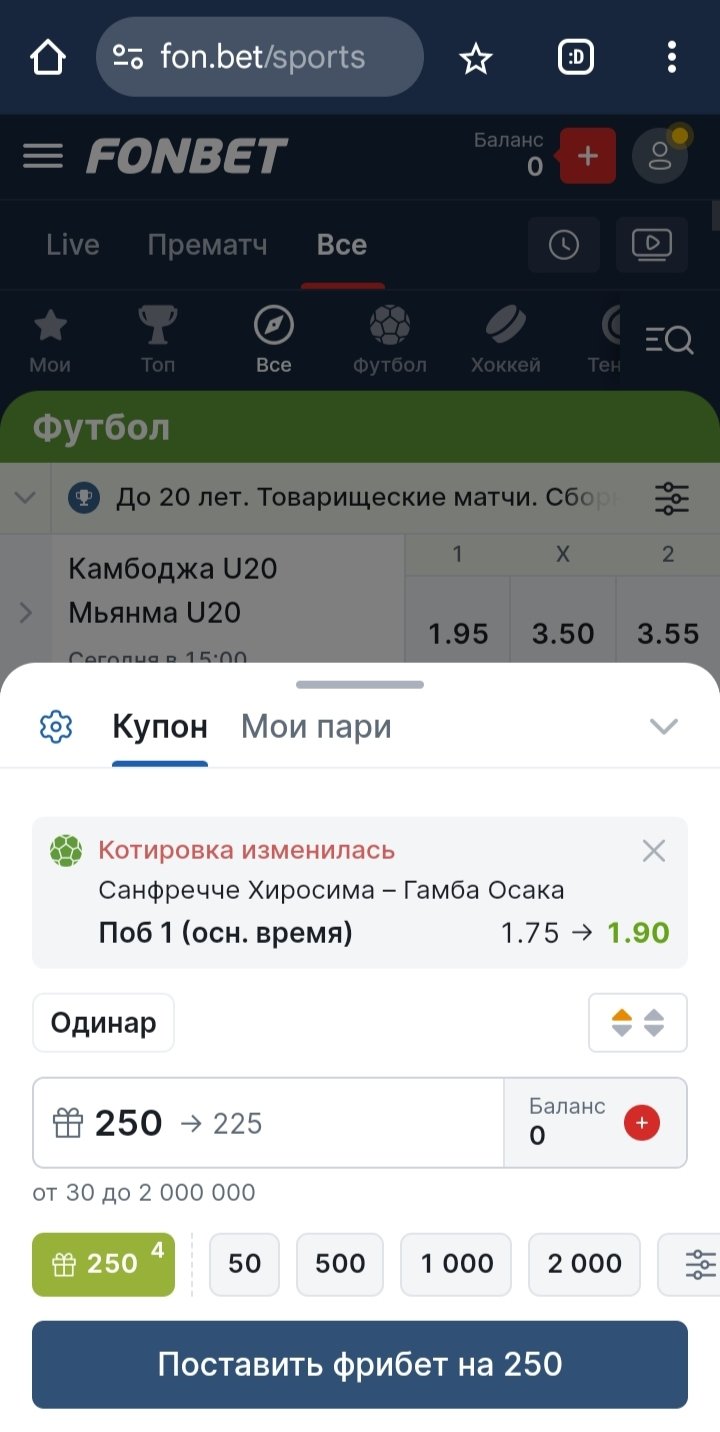Switch to the Мои пари tab
This screenshot has height=1432, width=720.
coord(316,727)
